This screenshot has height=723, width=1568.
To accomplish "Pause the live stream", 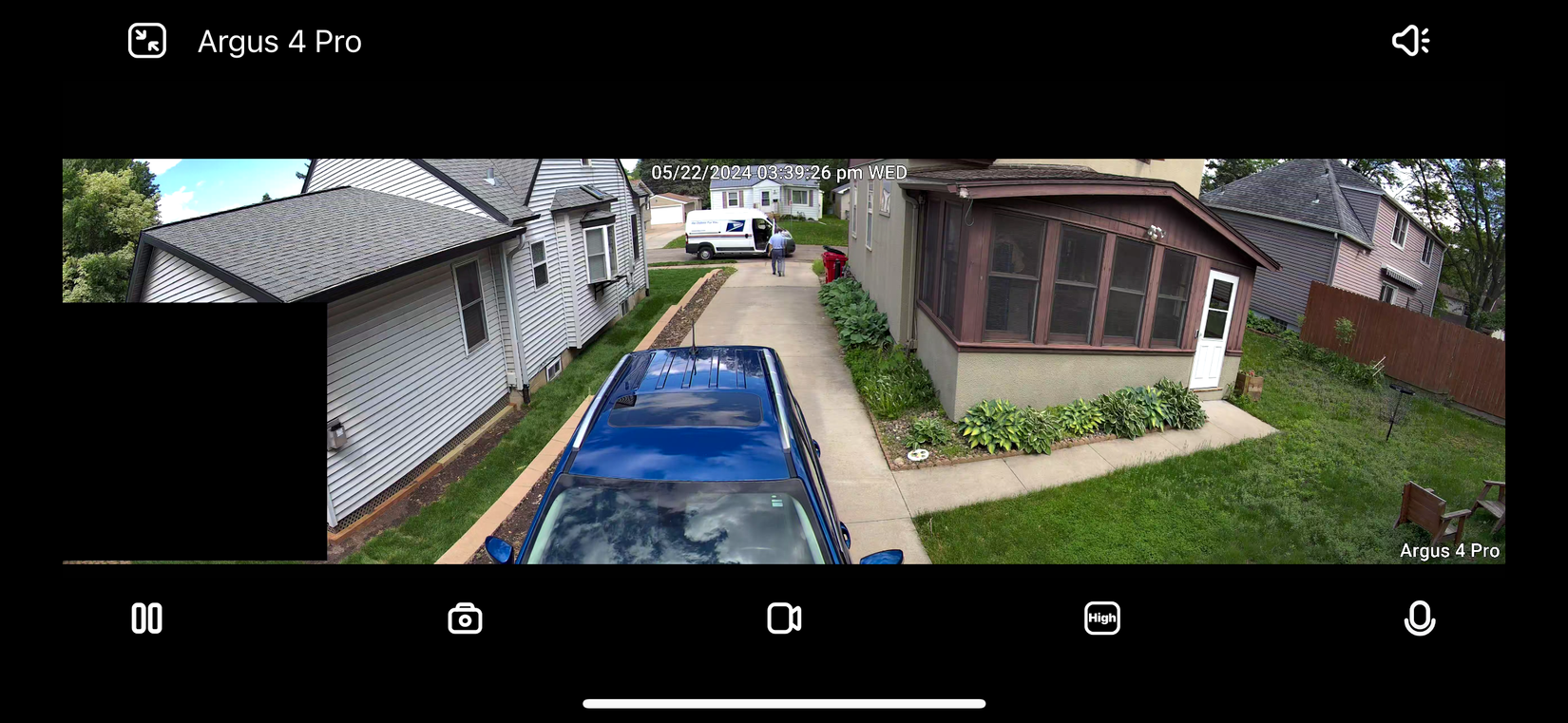I will pyautogui.click(x=146, y=618).
